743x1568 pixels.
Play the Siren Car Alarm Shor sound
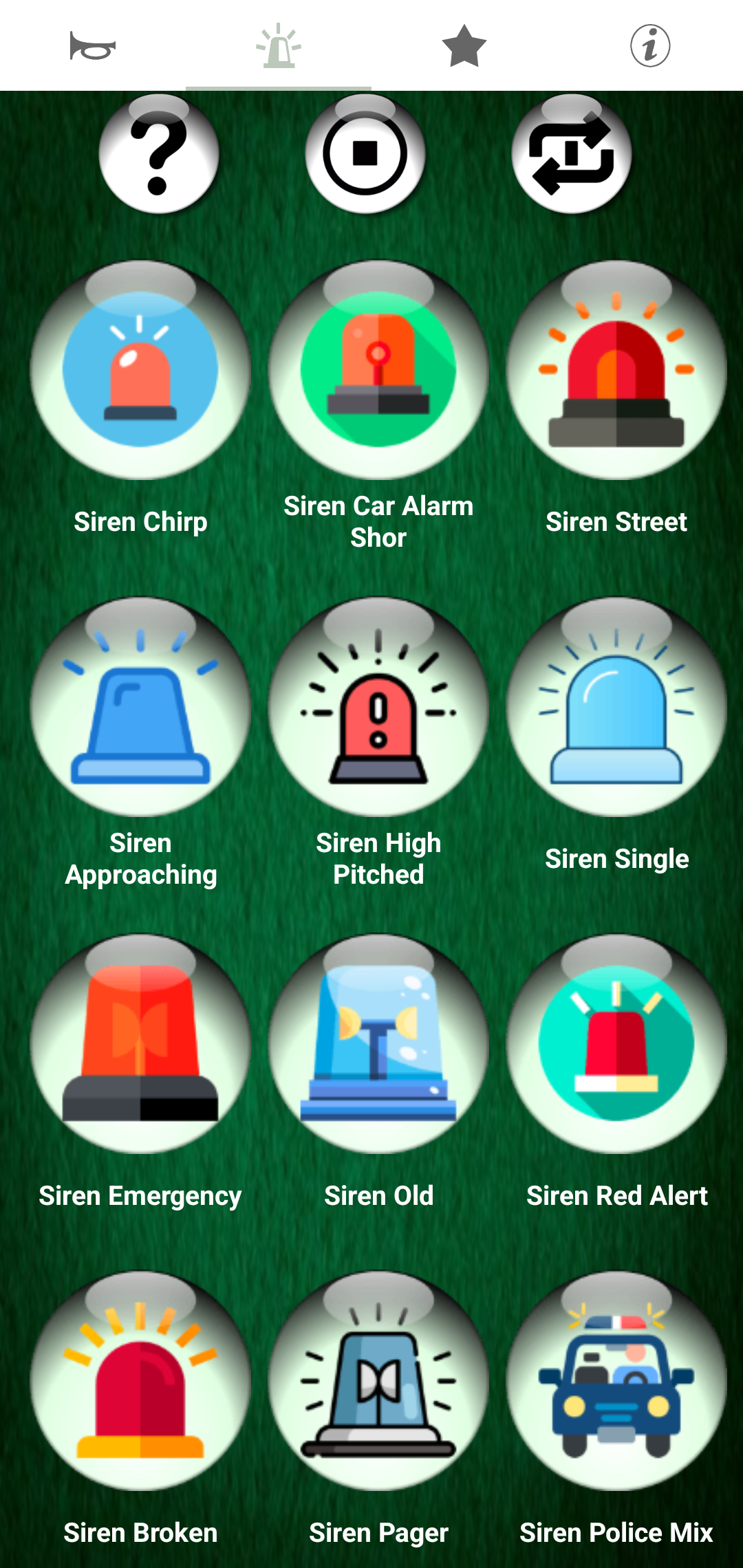(x=378, y=370)
